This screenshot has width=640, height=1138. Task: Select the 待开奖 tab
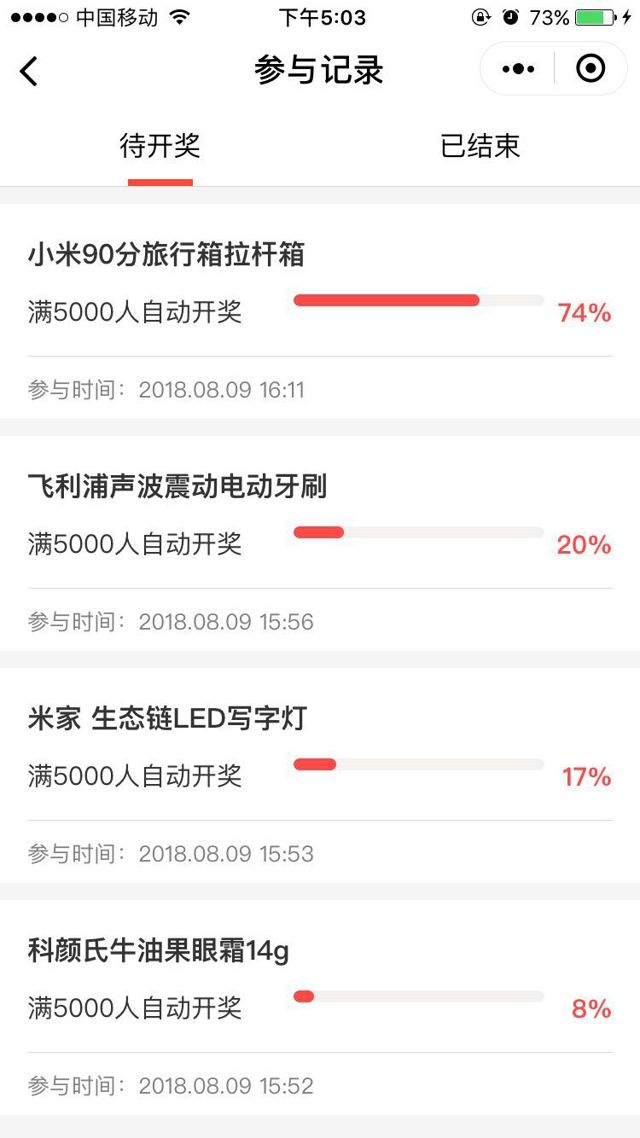click(160, 147)
